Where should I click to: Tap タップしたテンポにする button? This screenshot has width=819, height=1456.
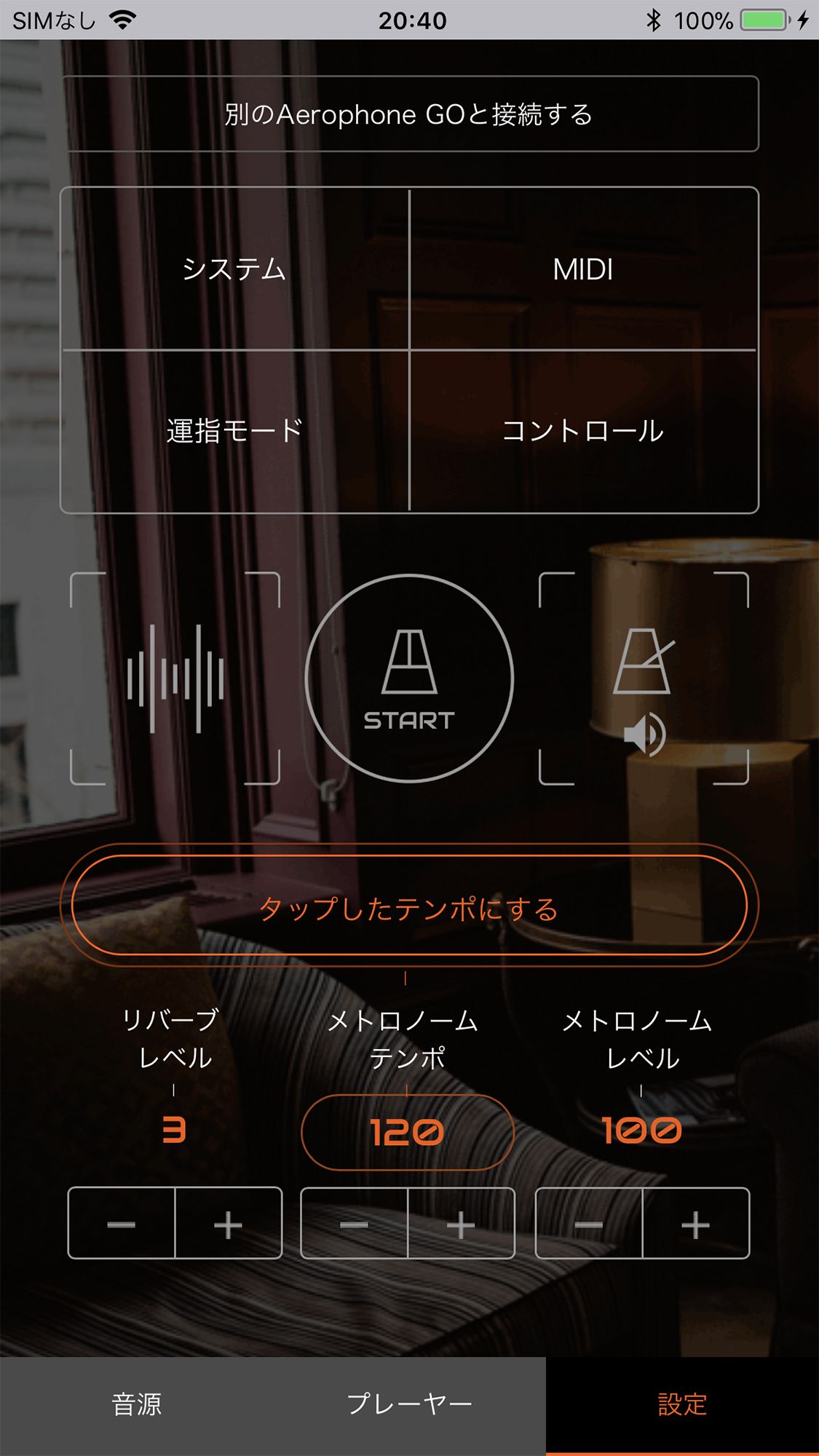pyautogui.click(x=409, y=905)
